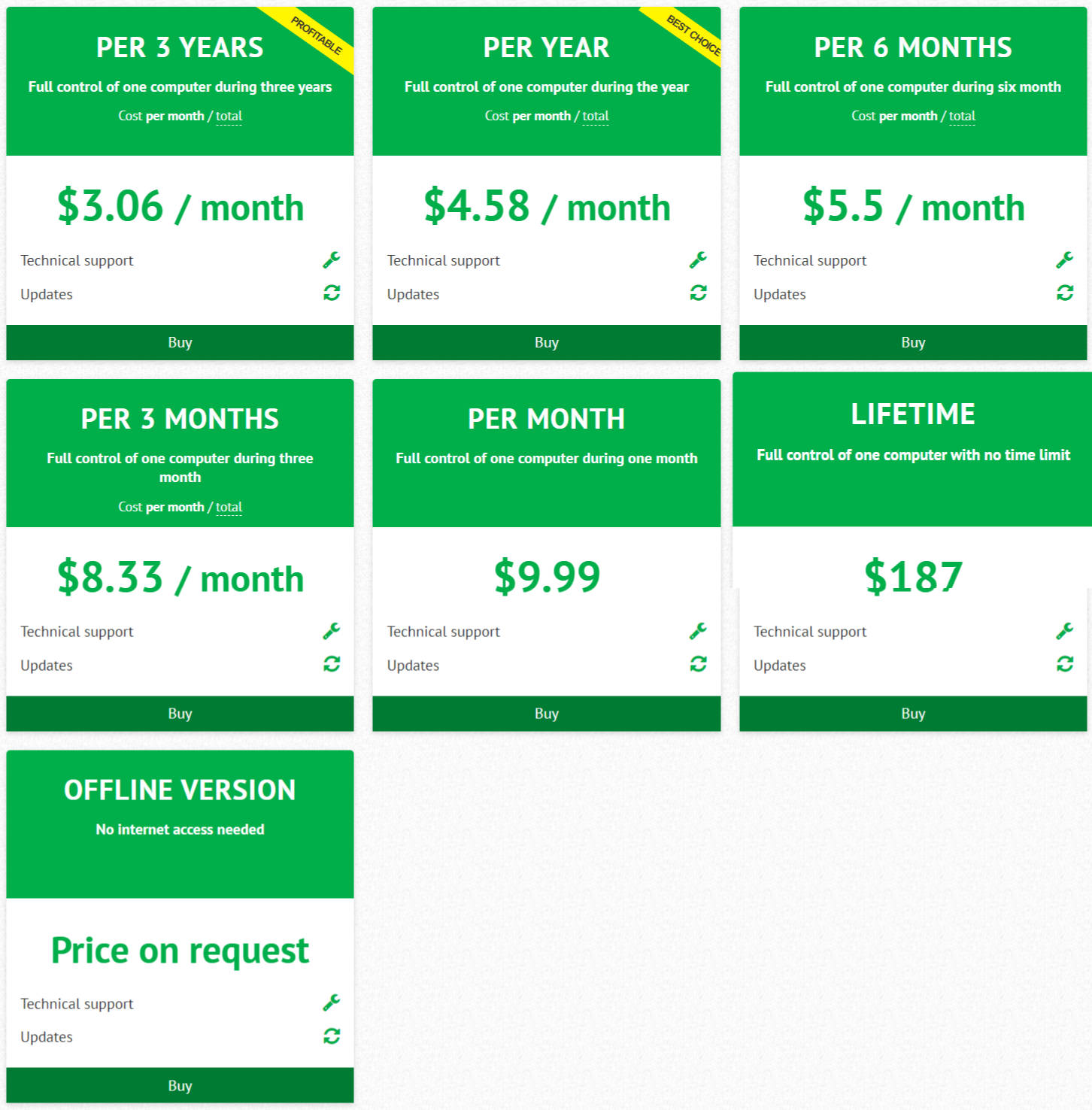This screenshot has width=1092, height=1110.
Task: Open the total breakdown on Per 6 Months card
Action: [962, 115]
